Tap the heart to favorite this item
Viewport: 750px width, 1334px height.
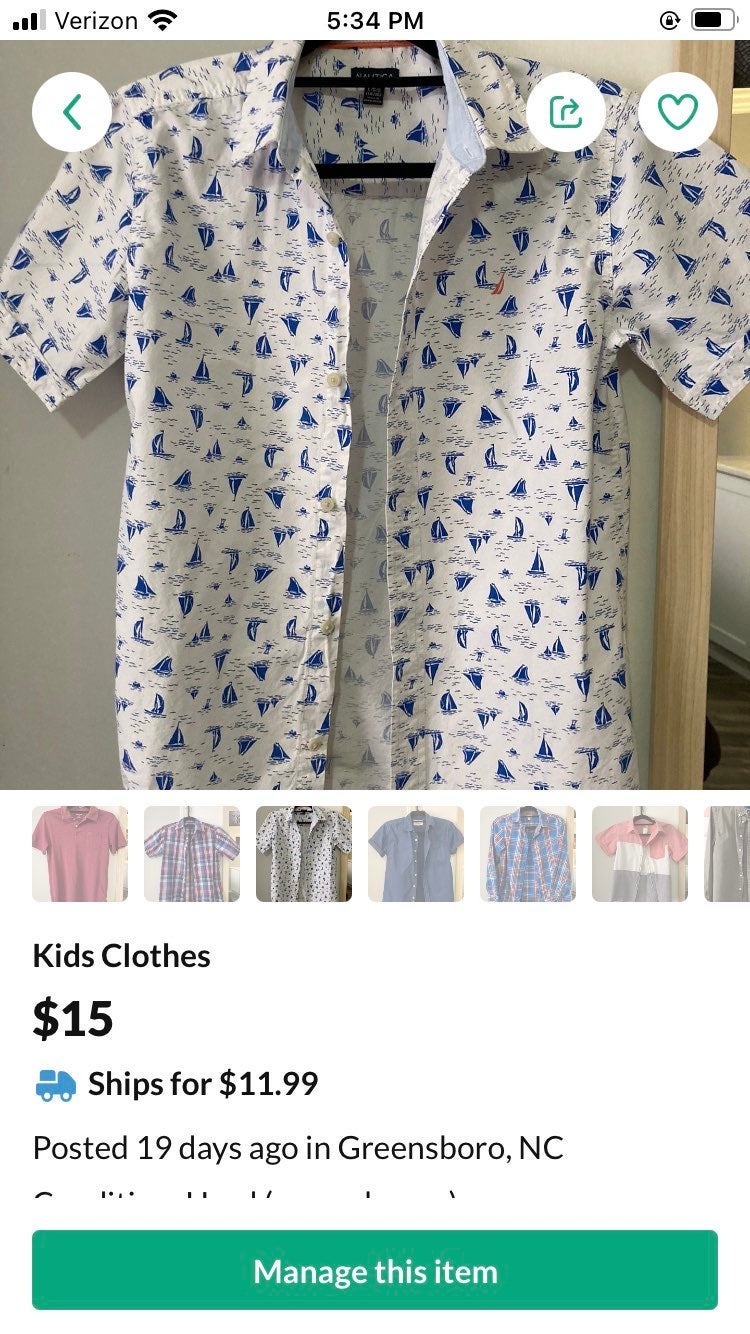[x=677, y=112]
